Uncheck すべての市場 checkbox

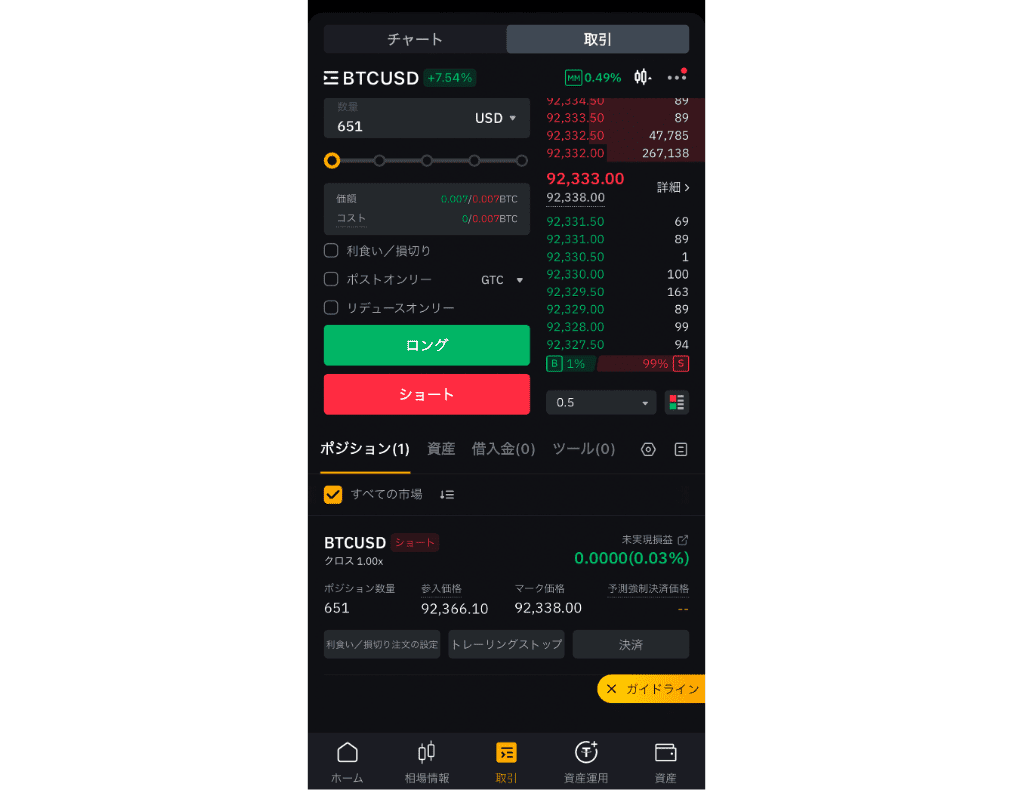(333, 494)
